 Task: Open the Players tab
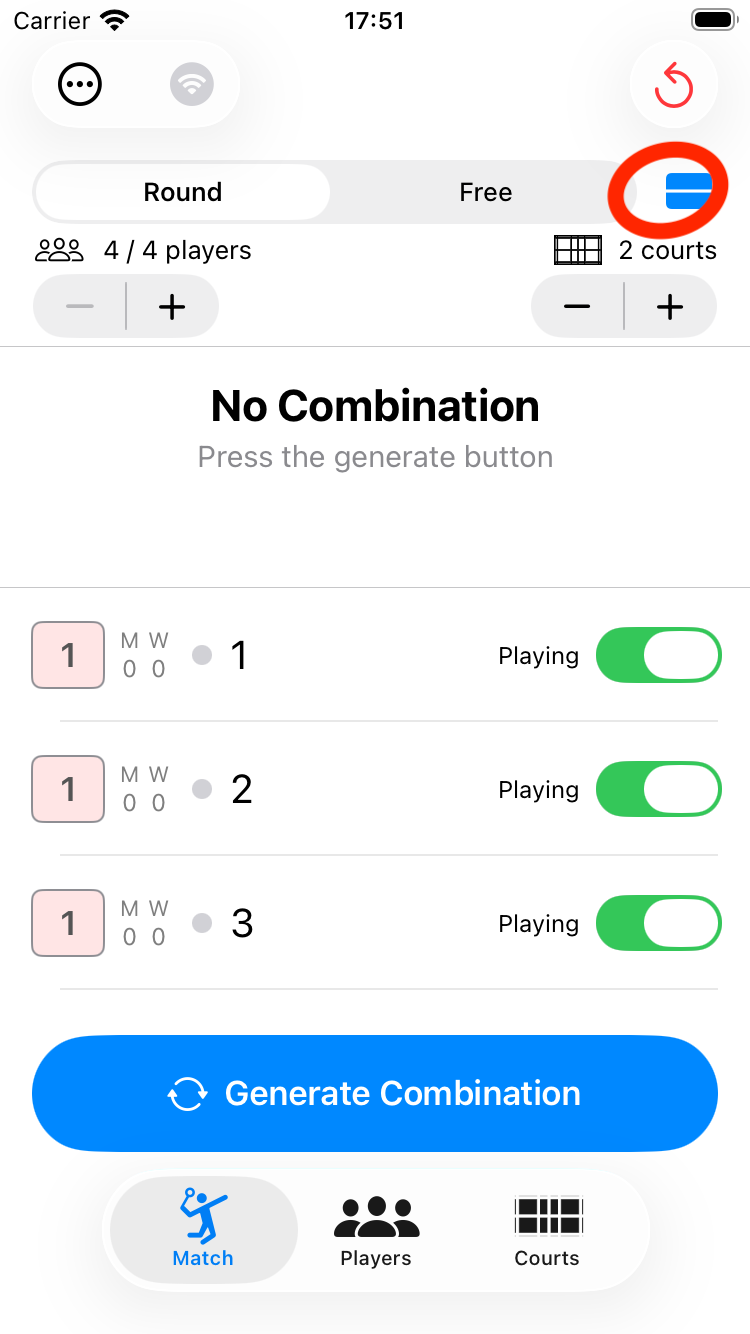(x=376, y=1230)
